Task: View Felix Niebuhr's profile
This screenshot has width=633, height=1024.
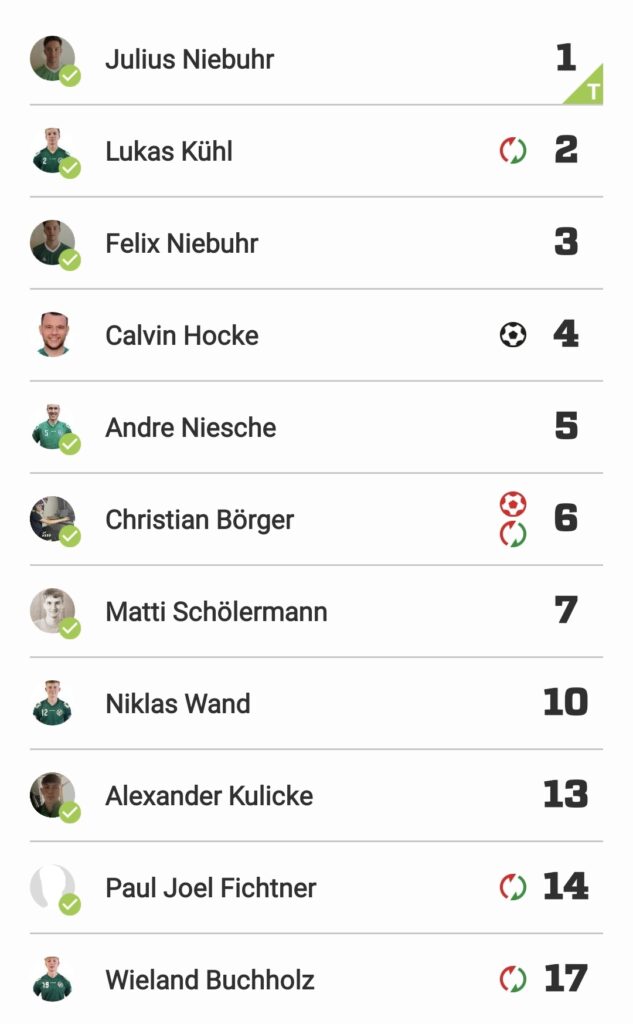Action: coord(182,243)
